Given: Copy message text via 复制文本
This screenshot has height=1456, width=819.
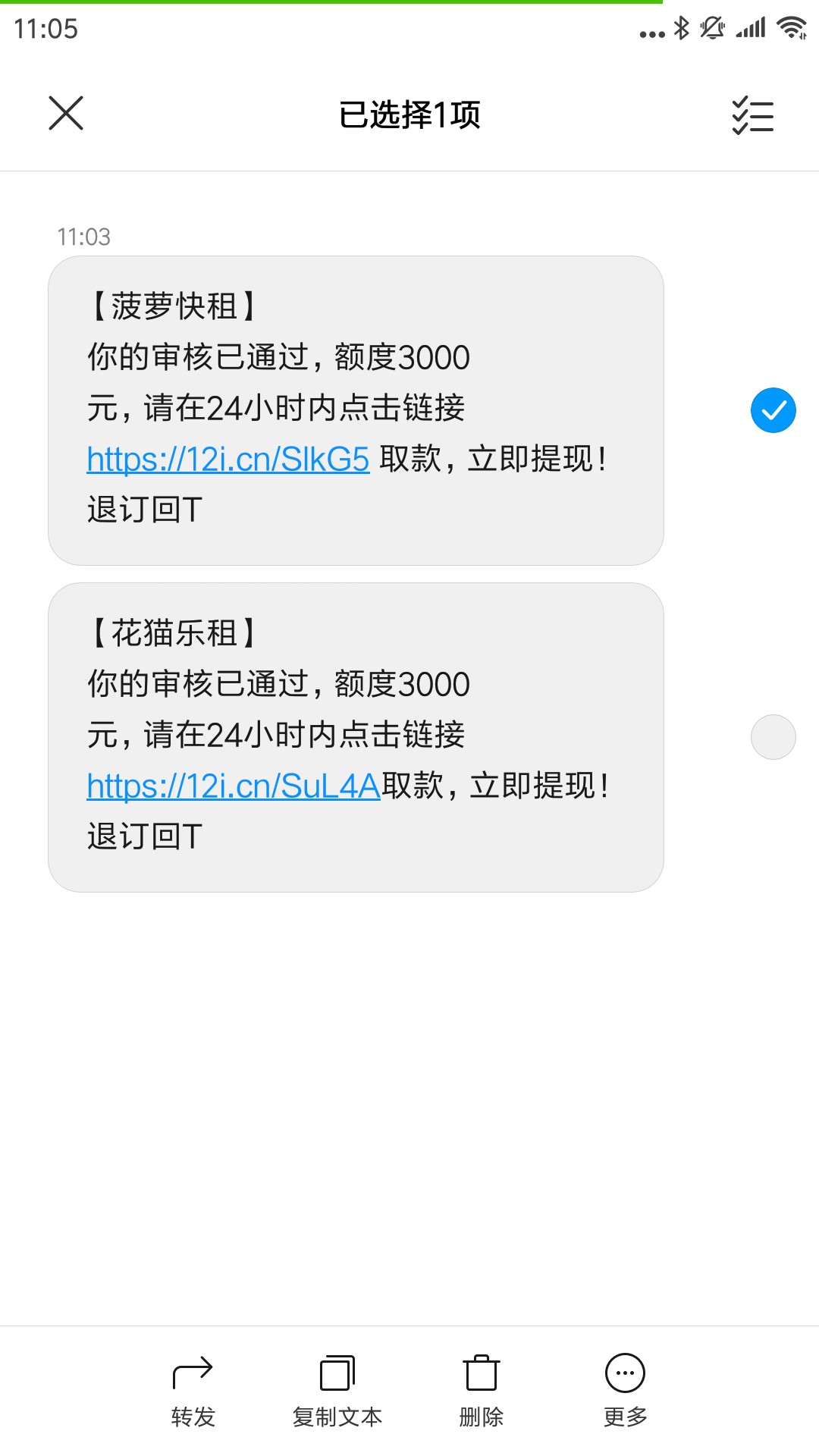Looking at the screenshot, I should click(337, 1390).
